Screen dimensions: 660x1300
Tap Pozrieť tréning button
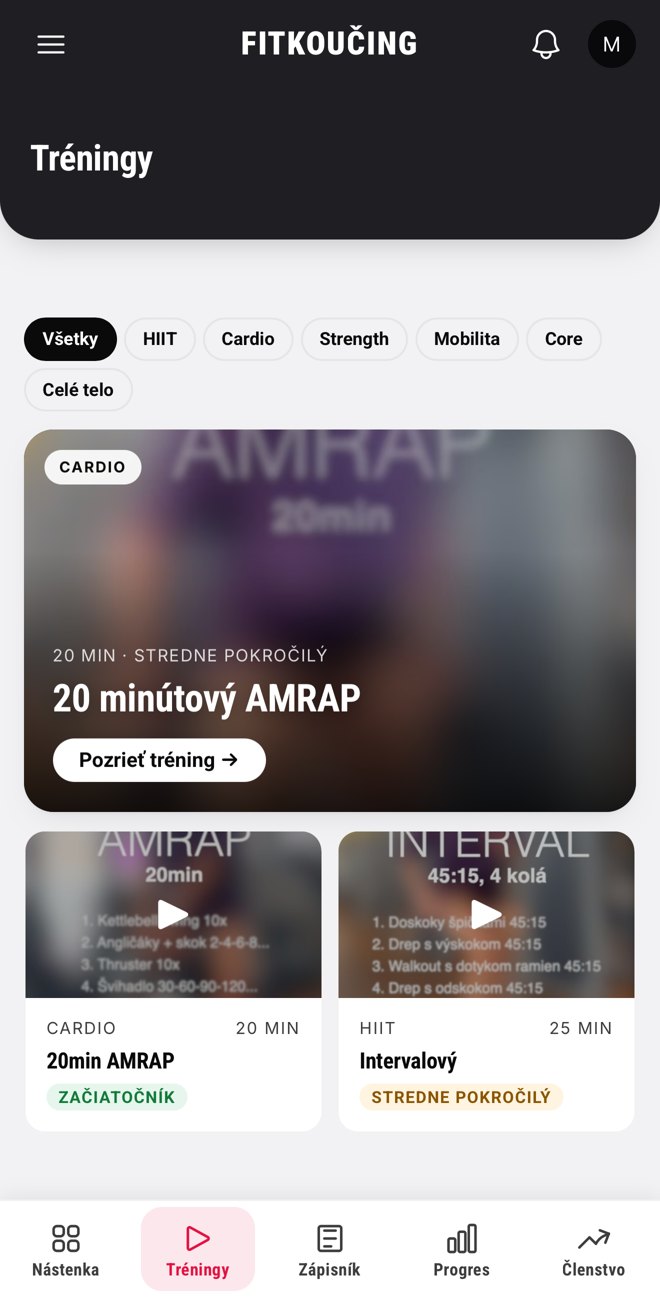159,760
